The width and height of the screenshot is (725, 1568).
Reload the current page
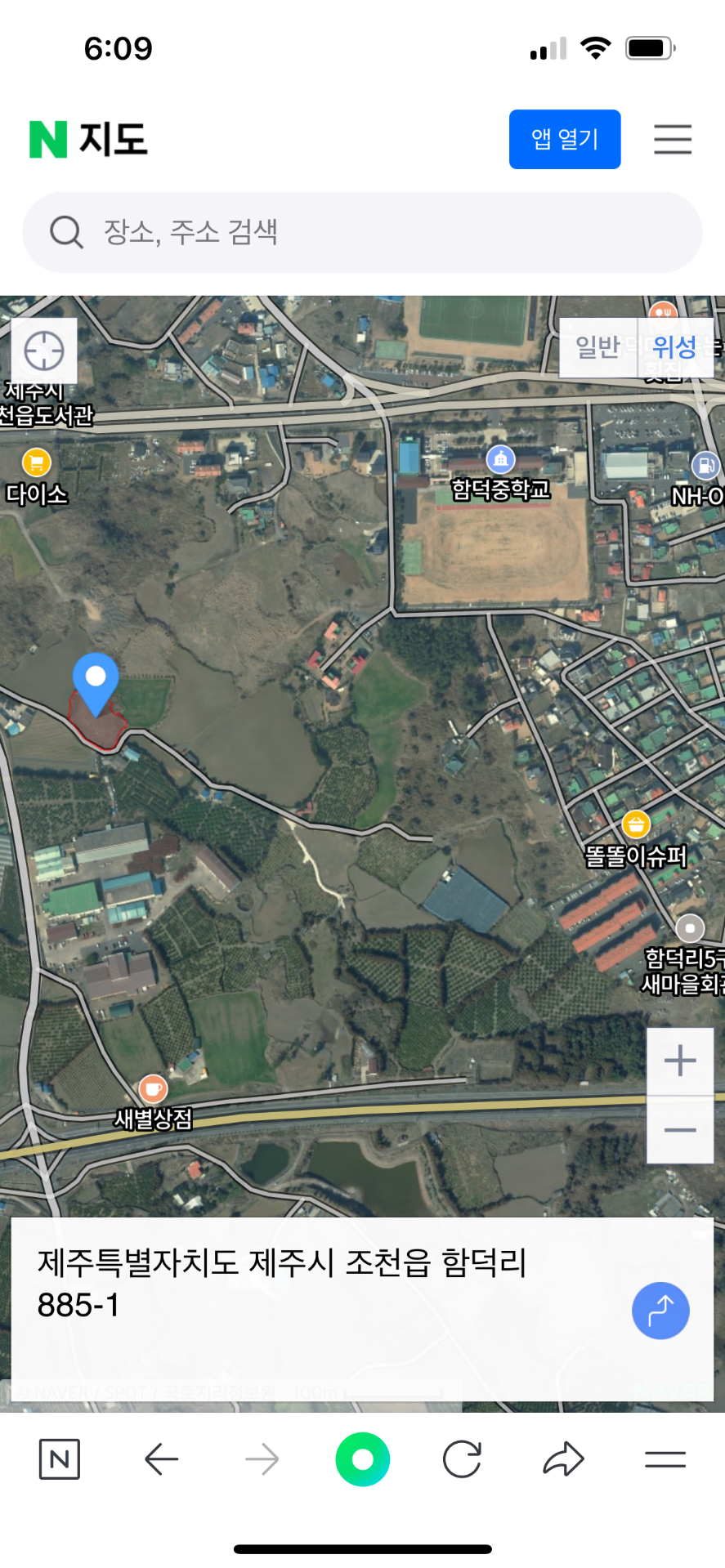tap(462, 1459)
